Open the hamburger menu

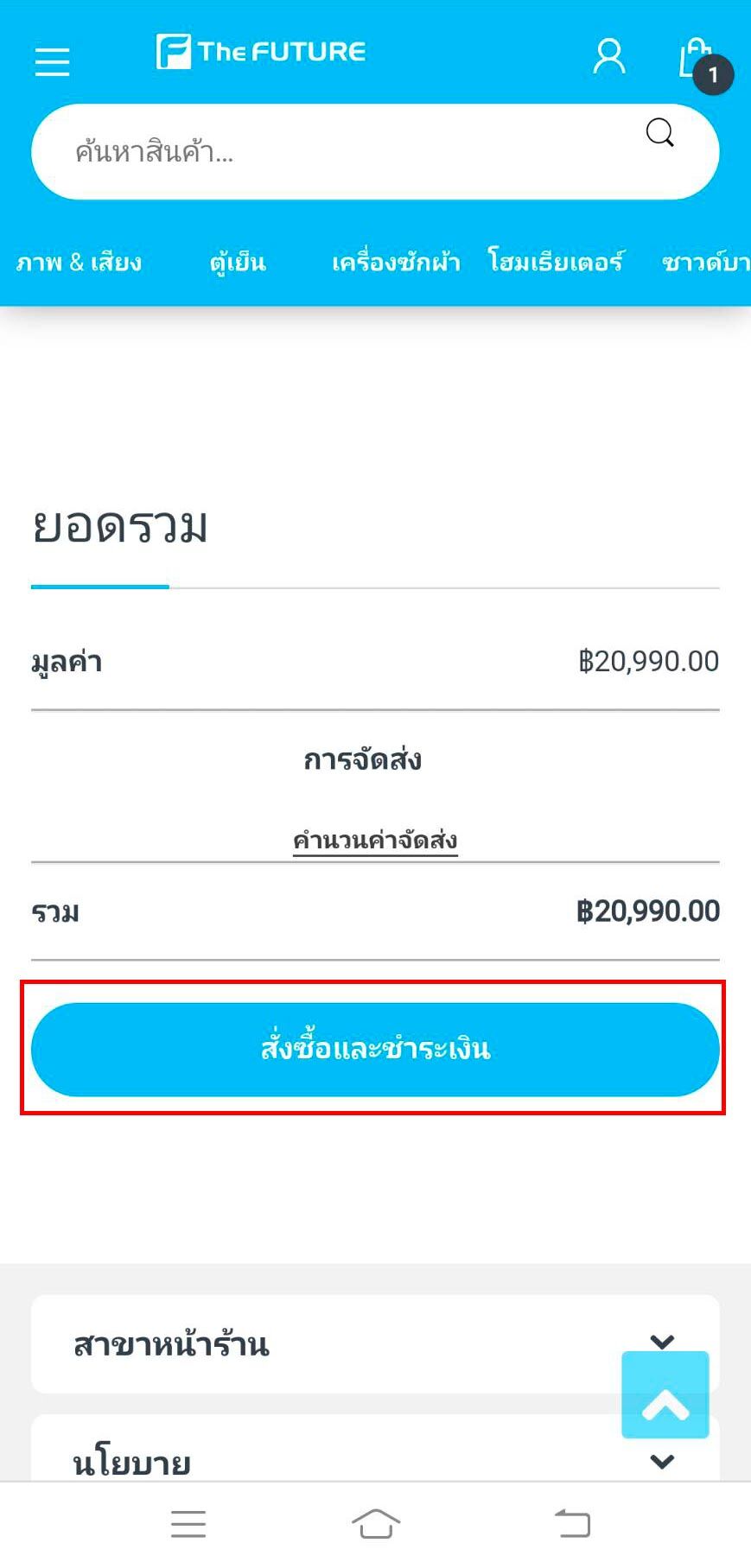[52, 61]
